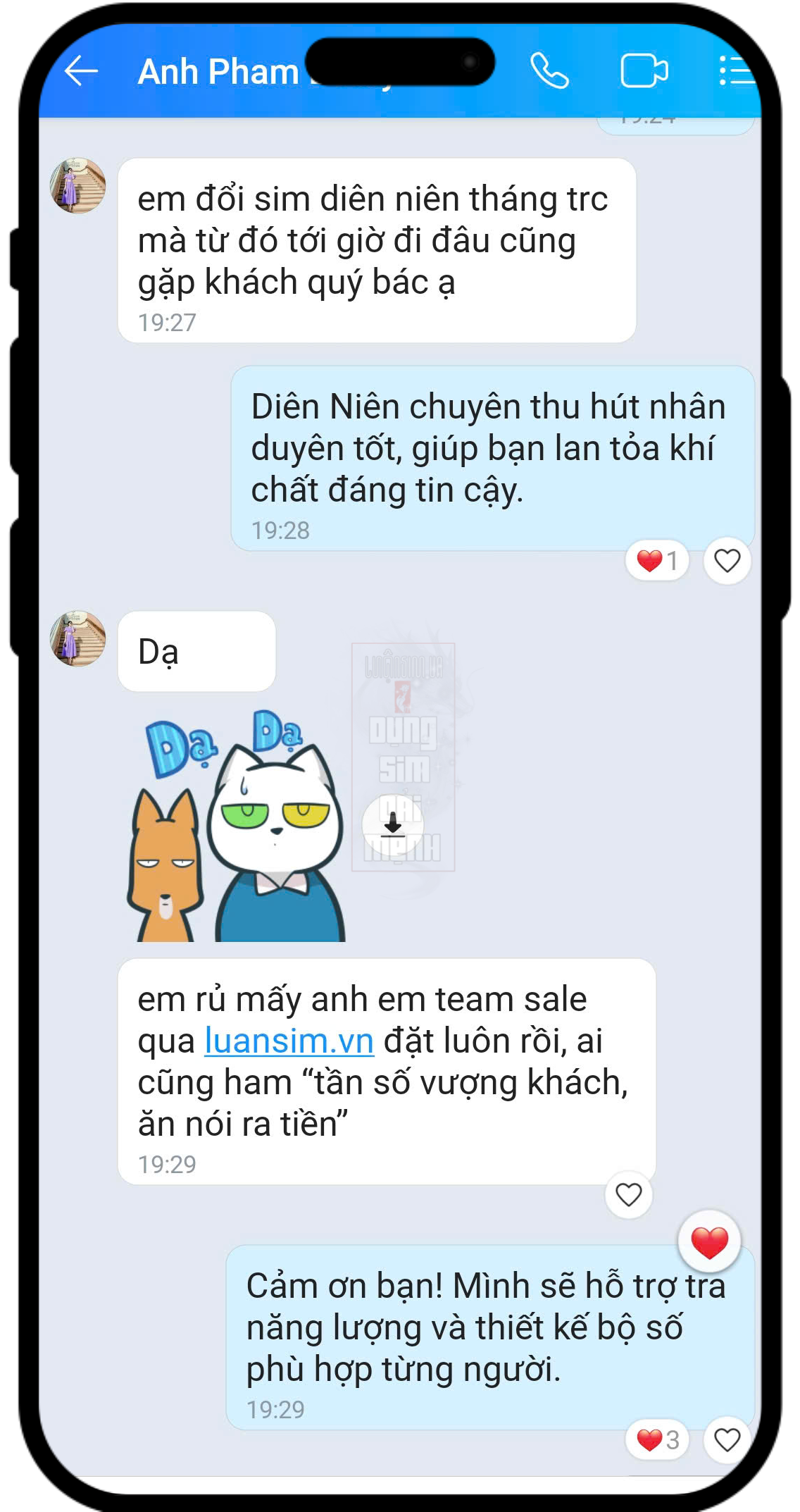Open sender's avatar beside the "em đổi sim" message
The width and height of the screenshot is (800, 1512).
pyautogui.click(x=77, y=185)
